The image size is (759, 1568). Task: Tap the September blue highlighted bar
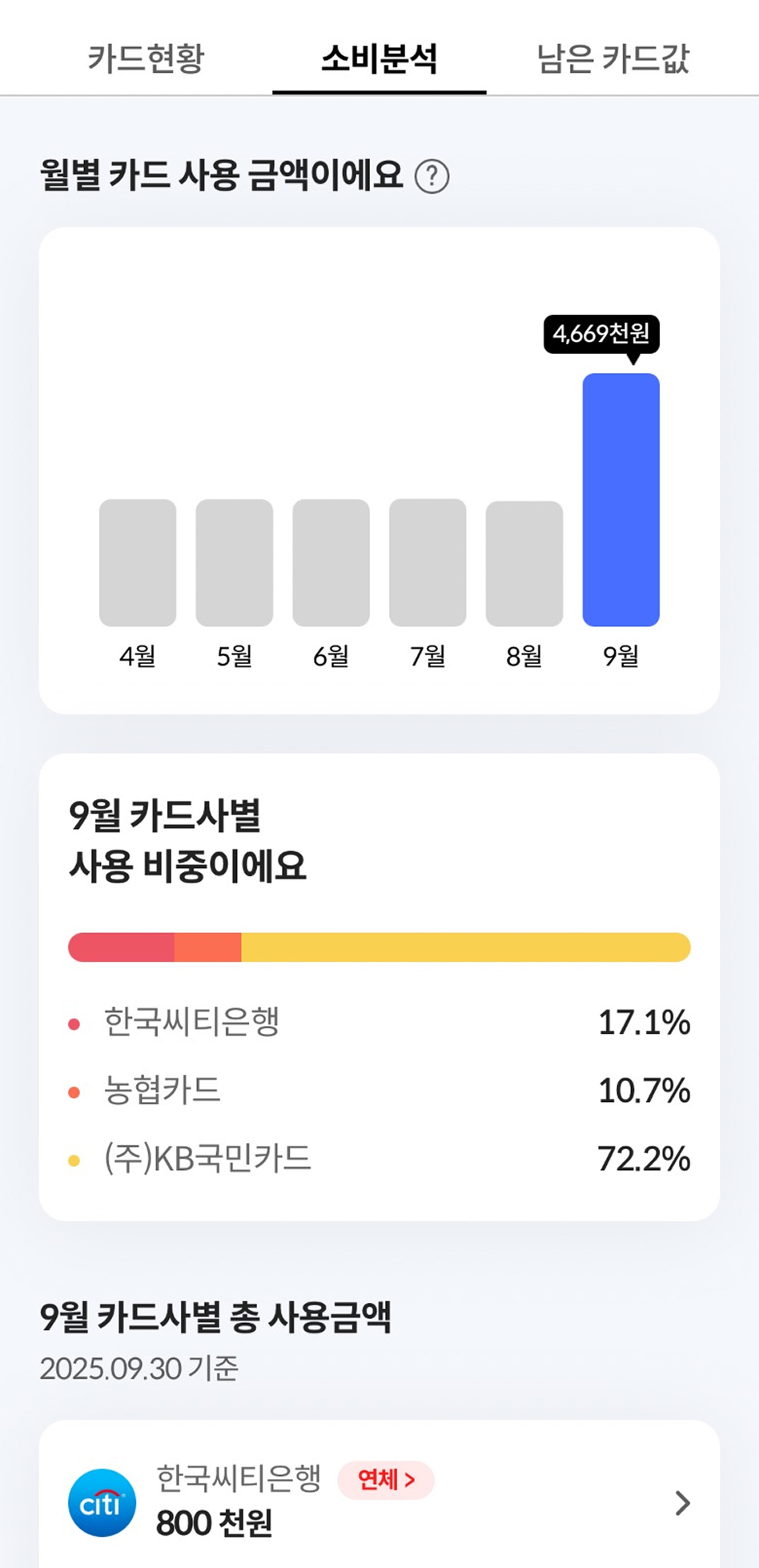pos(620,497)
